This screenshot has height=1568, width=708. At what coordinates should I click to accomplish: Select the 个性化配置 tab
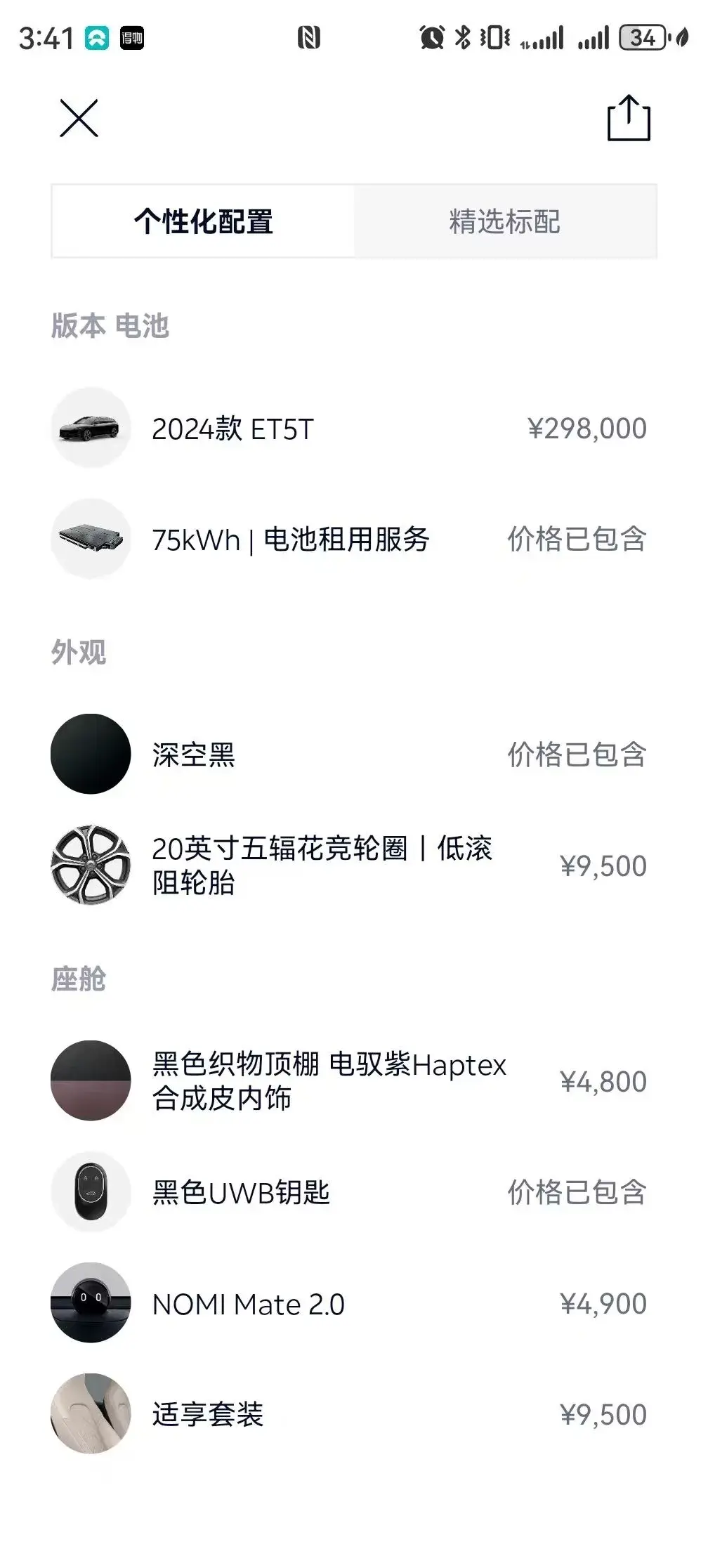(x=203, y=222)
